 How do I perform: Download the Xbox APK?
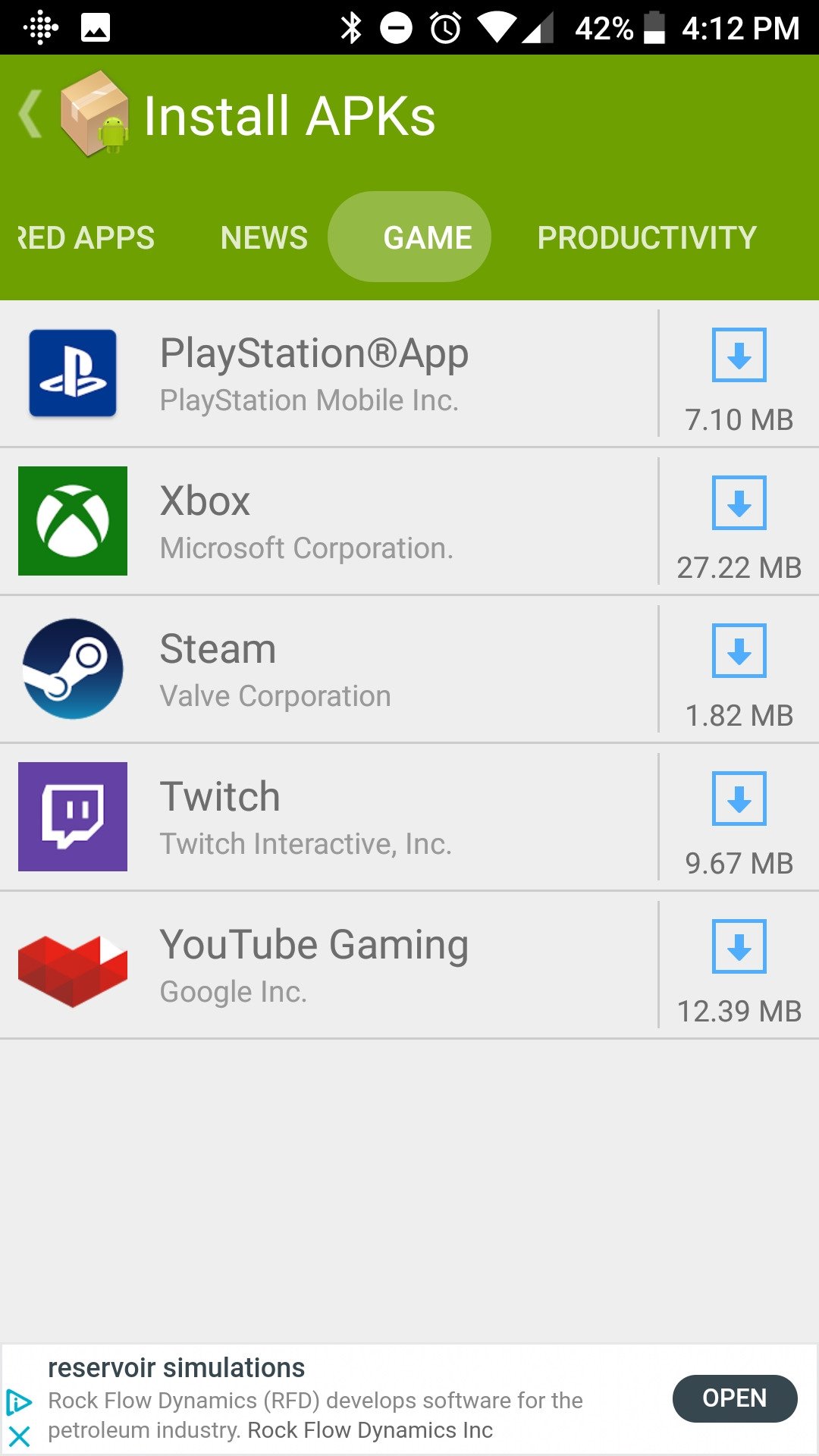(x=739, y=503)
